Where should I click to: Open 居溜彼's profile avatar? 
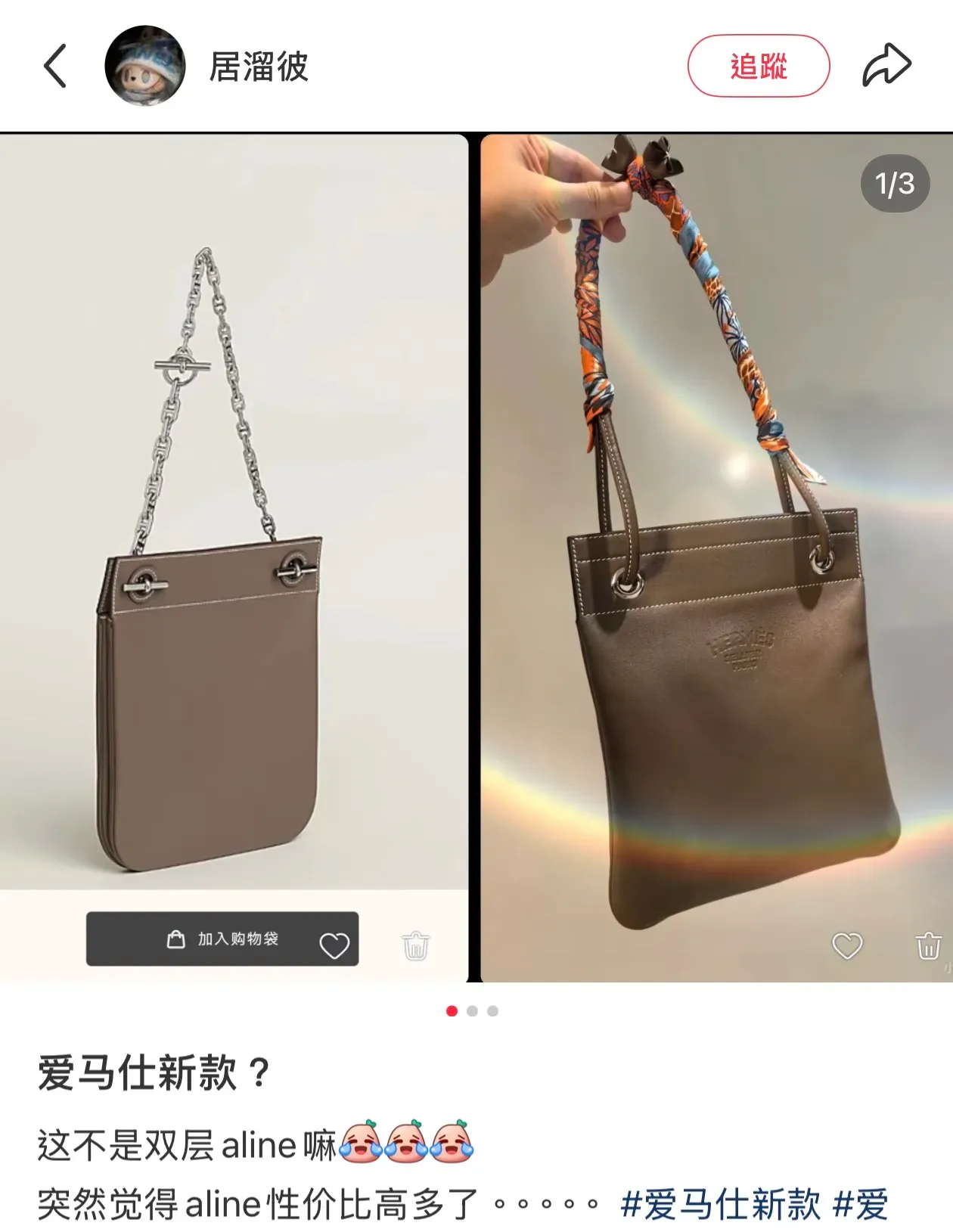click(144, 66)
